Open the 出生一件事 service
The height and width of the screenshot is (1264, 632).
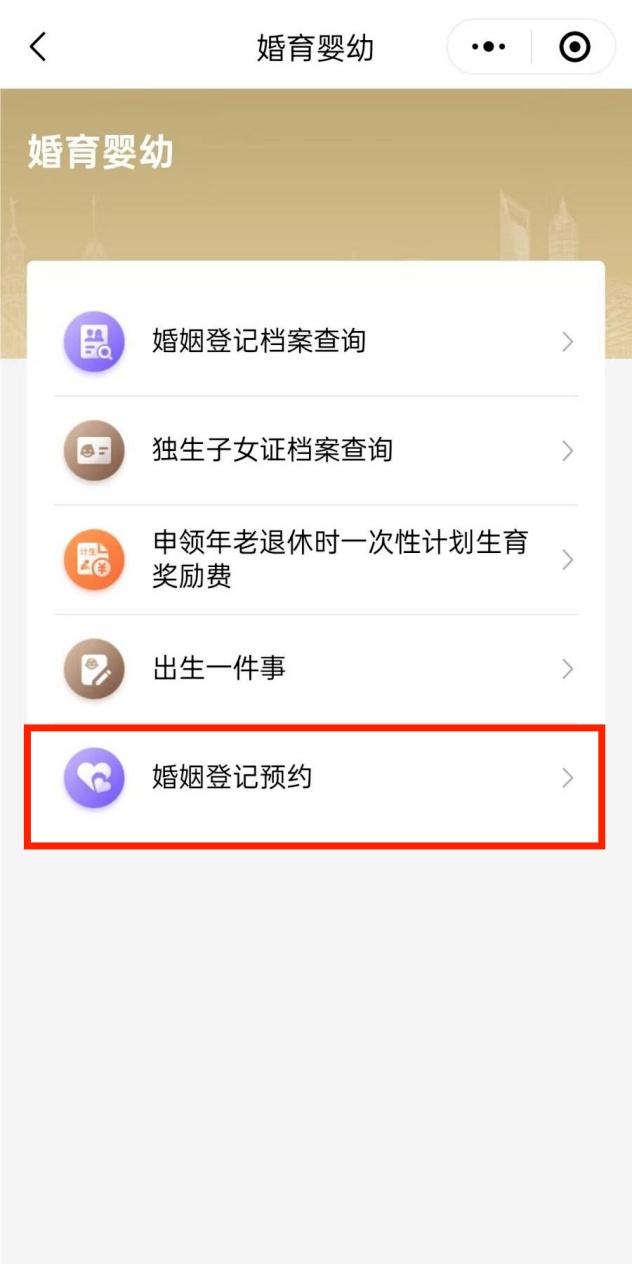pos(315,668)
